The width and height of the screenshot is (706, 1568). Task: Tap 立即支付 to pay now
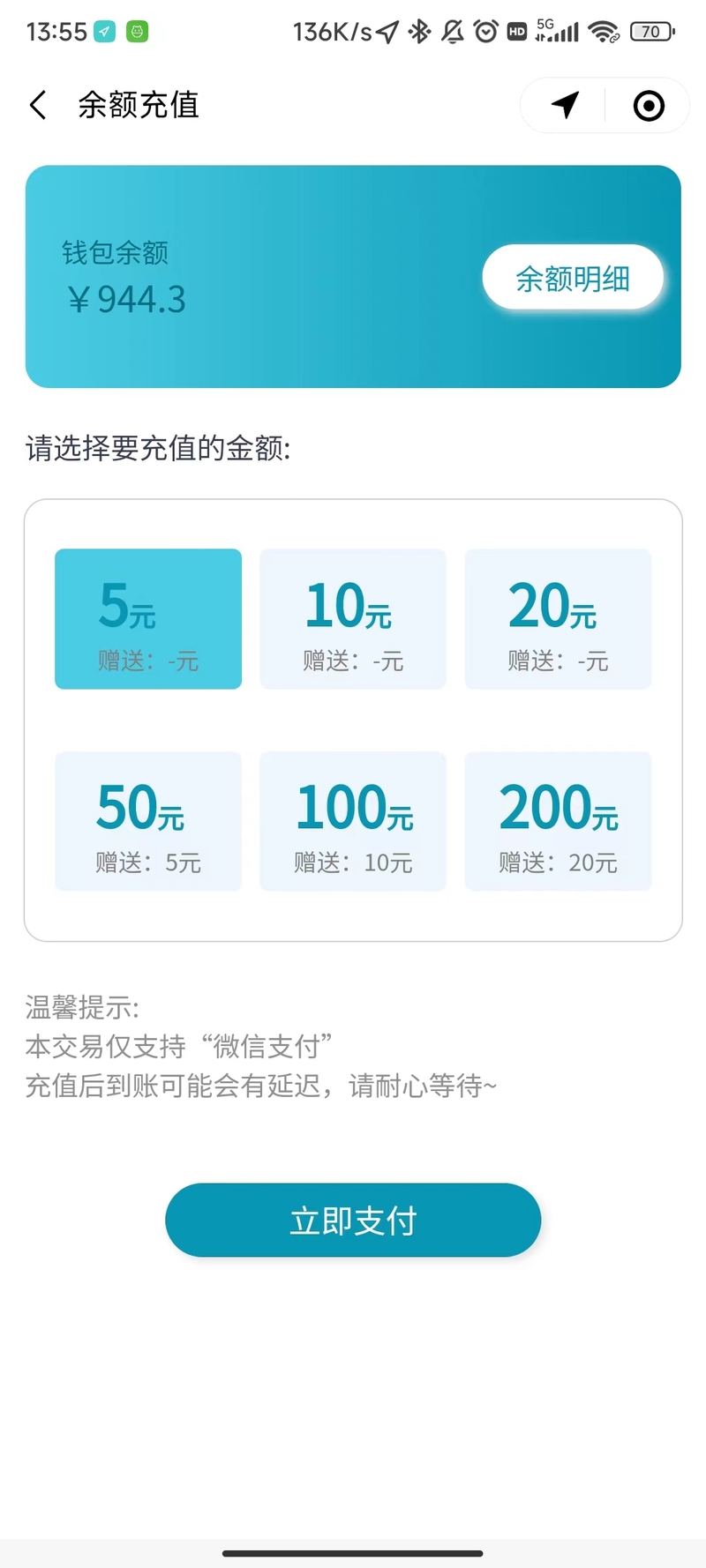pyautogui.click(x=353, y=1221)
